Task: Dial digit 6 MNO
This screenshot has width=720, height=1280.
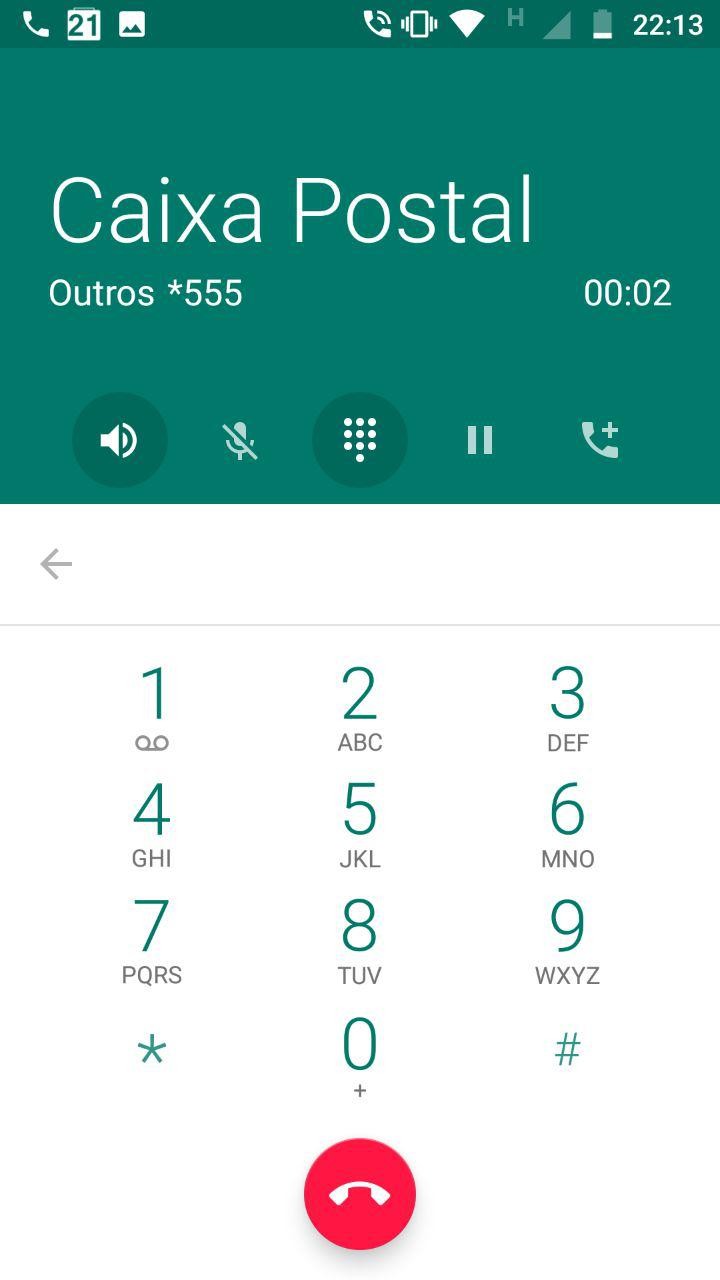Action: [567, 823]
